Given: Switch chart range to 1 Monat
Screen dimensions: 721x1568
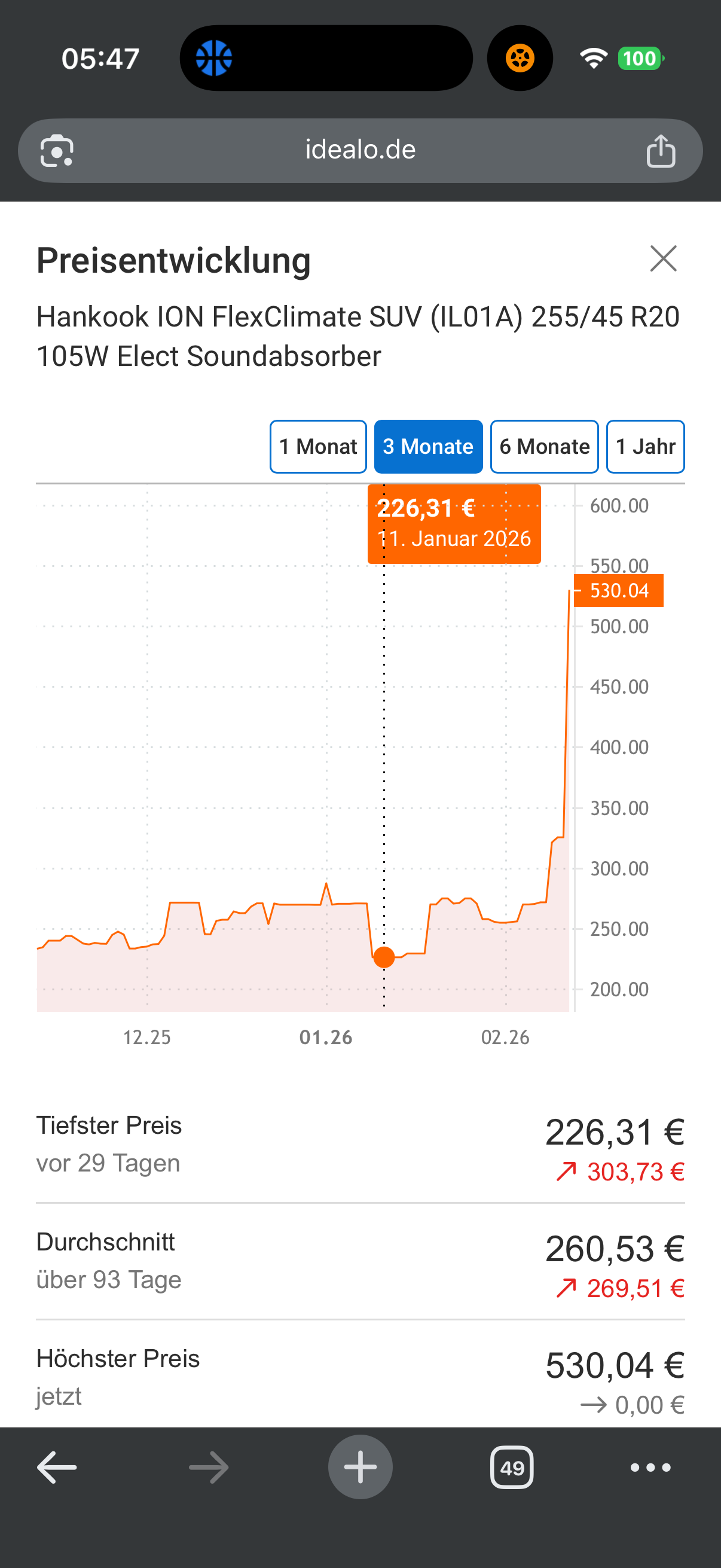Looking at the screenshot, I should coord(317,447).
